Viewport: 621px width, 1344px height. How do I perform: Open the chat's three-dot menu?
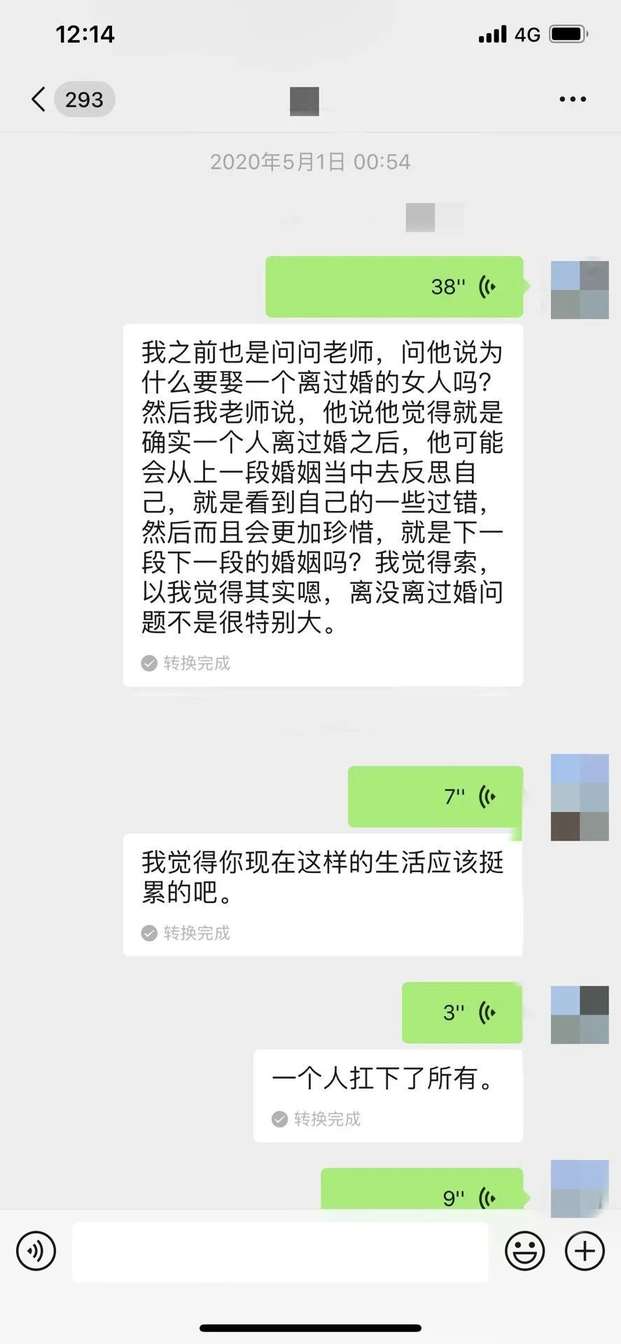572,99
